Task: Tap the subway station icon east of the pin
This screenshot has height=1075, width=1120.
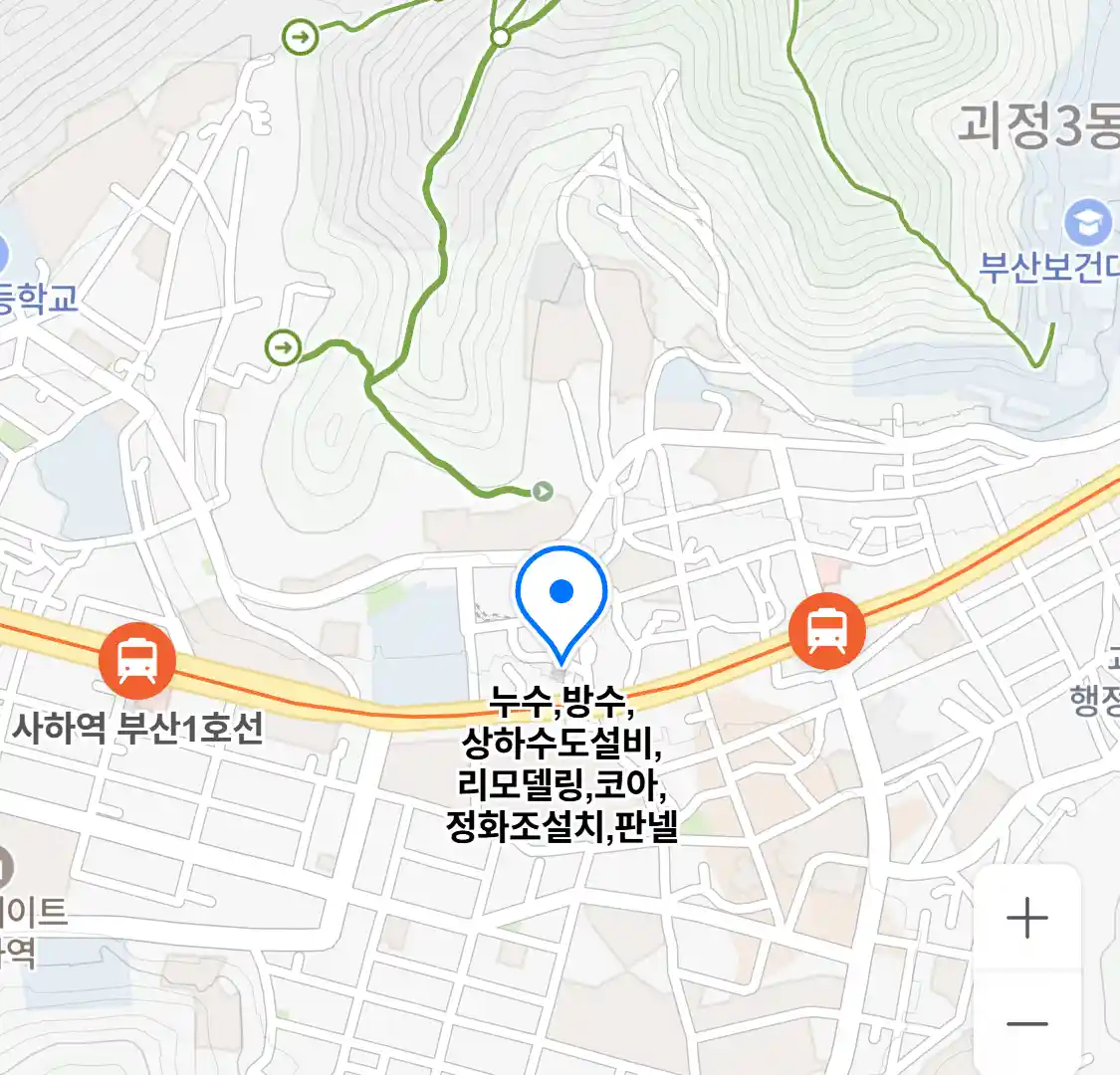Action: [826, 629]
